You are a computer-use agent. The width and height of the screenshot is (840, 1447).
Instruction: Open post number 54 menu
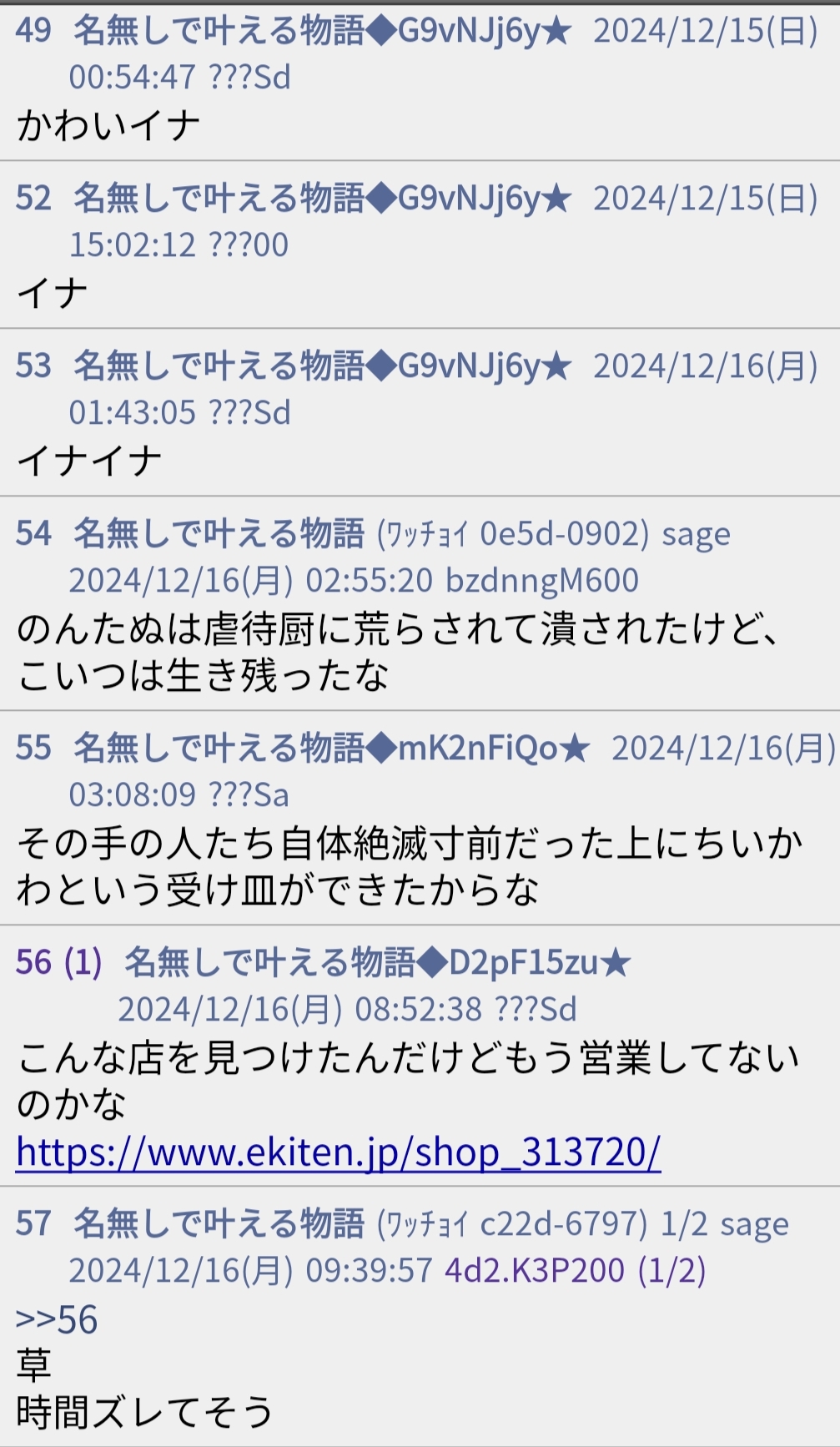point(33,533)
